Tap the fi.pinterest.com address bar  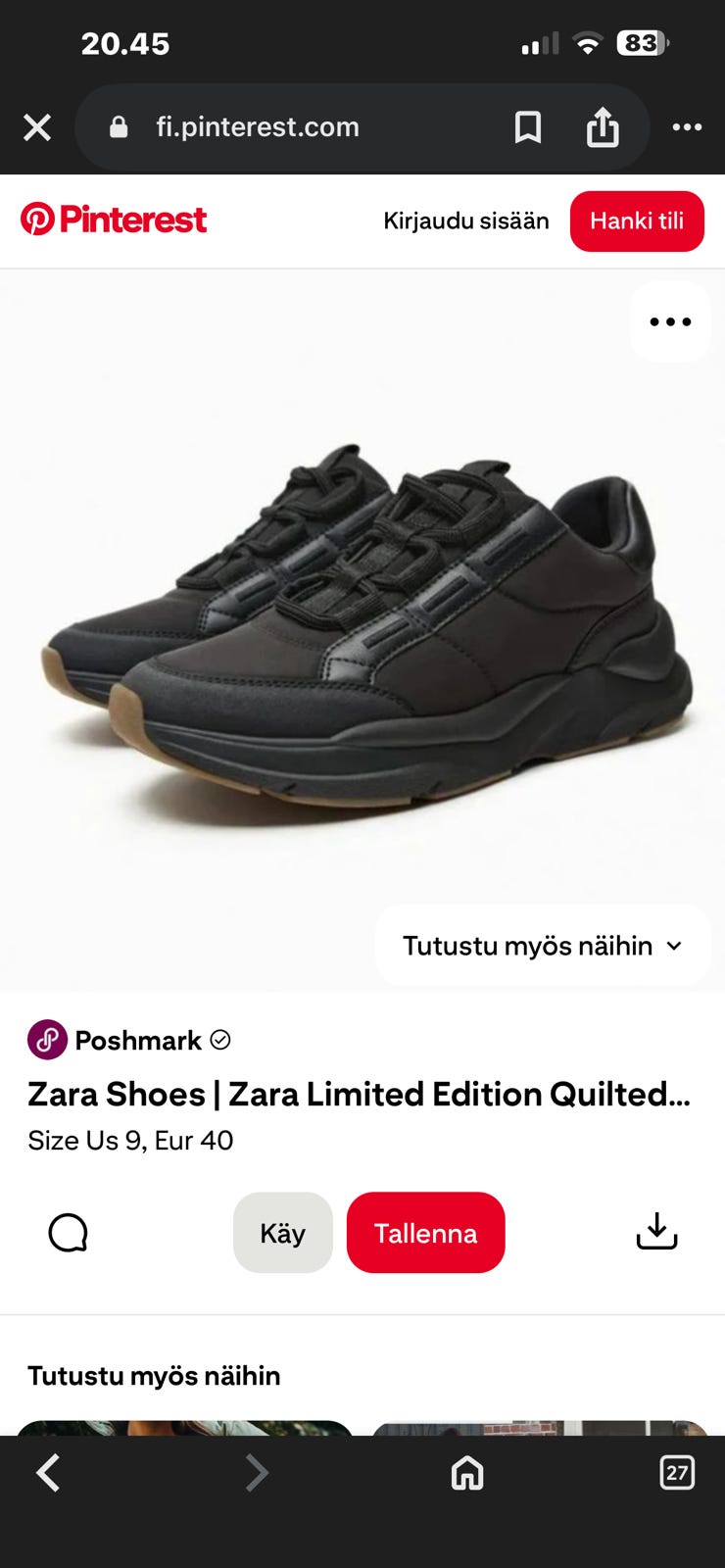pyautogui.click(x=257, y=127)
